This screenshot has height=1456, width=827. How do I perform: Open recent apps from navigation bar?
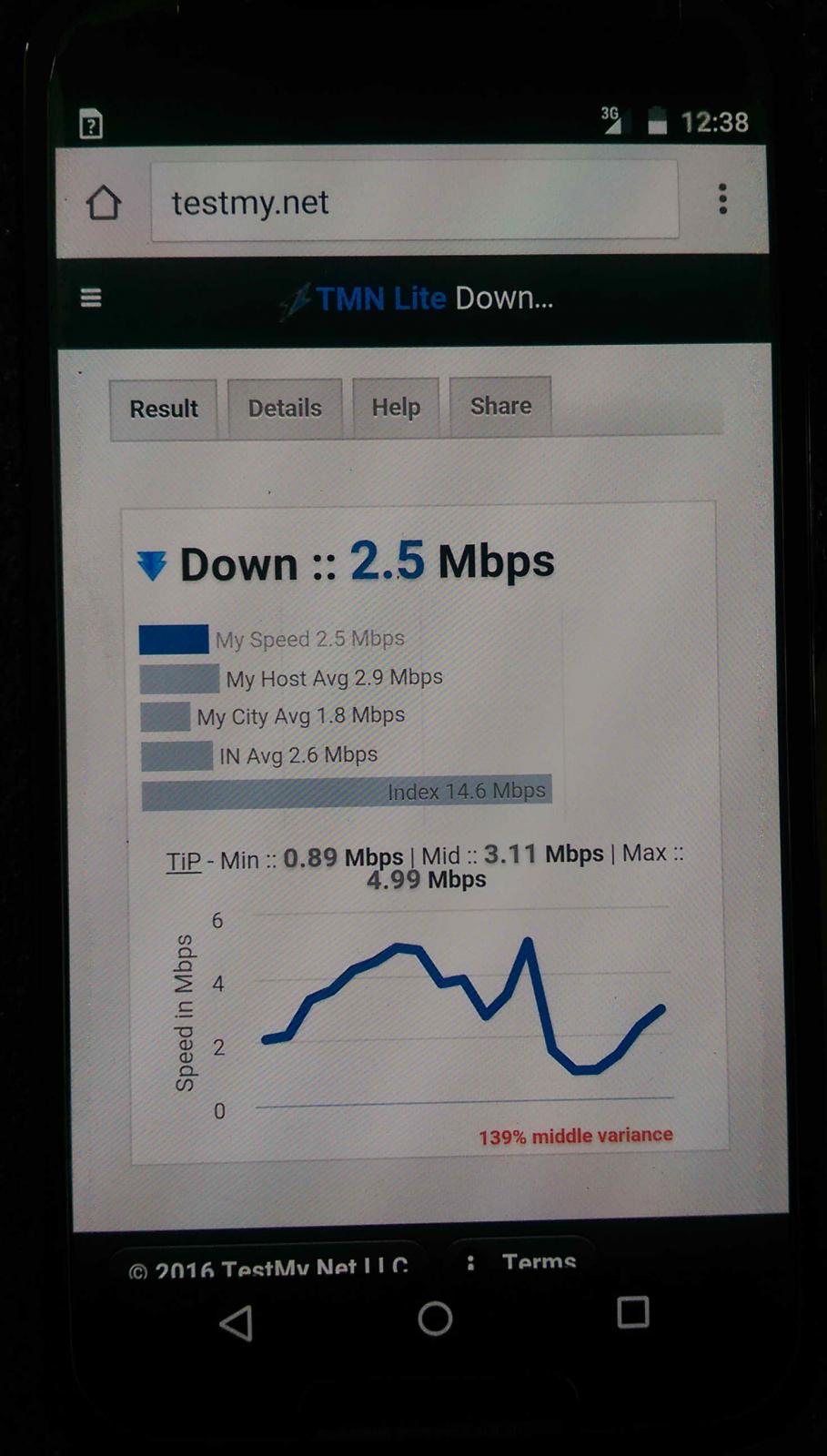click(632, 1312)
